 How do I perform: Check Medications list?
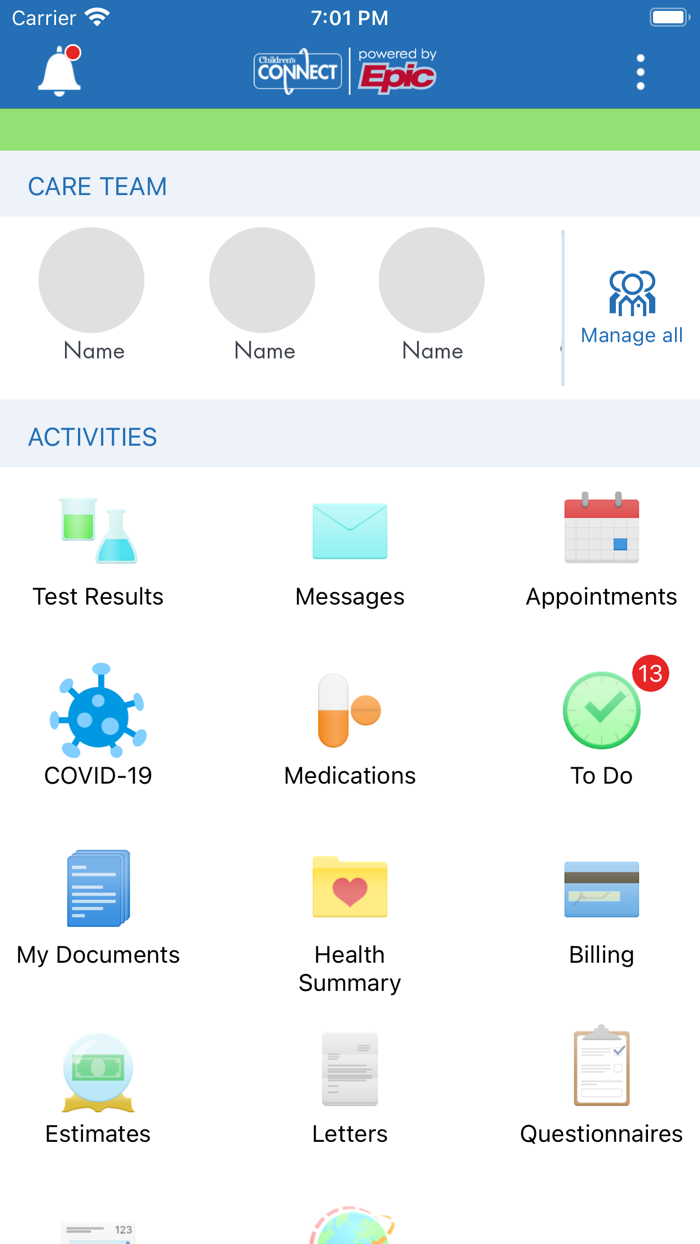click(350, 724)
